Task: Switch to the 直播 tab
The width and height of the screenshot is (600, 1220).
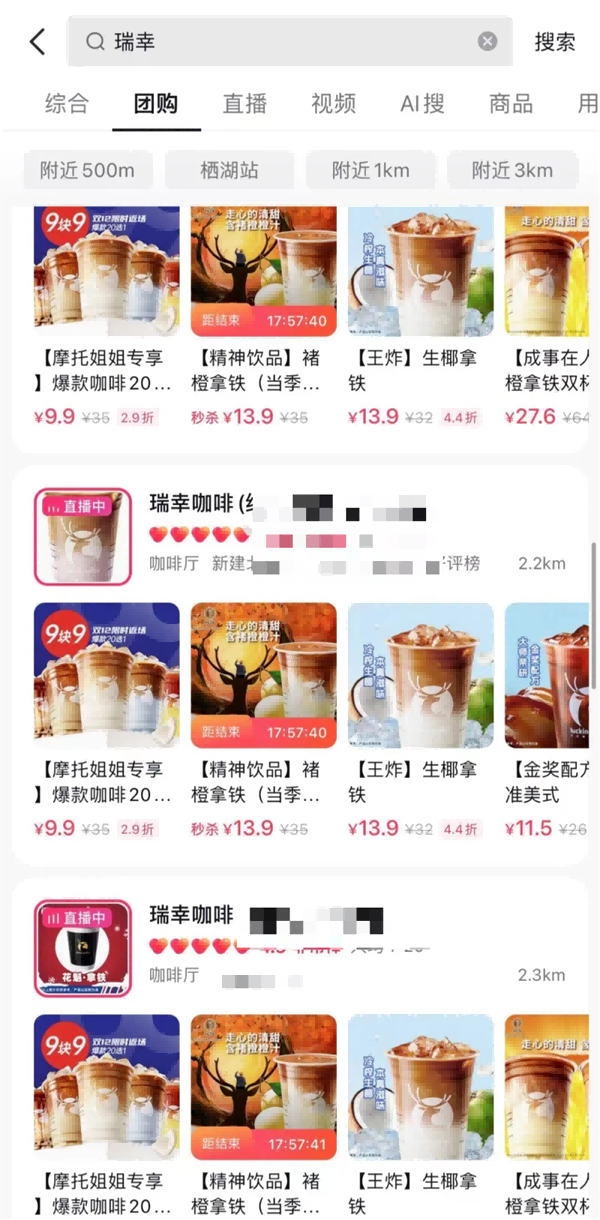Action: pos(245,103)
